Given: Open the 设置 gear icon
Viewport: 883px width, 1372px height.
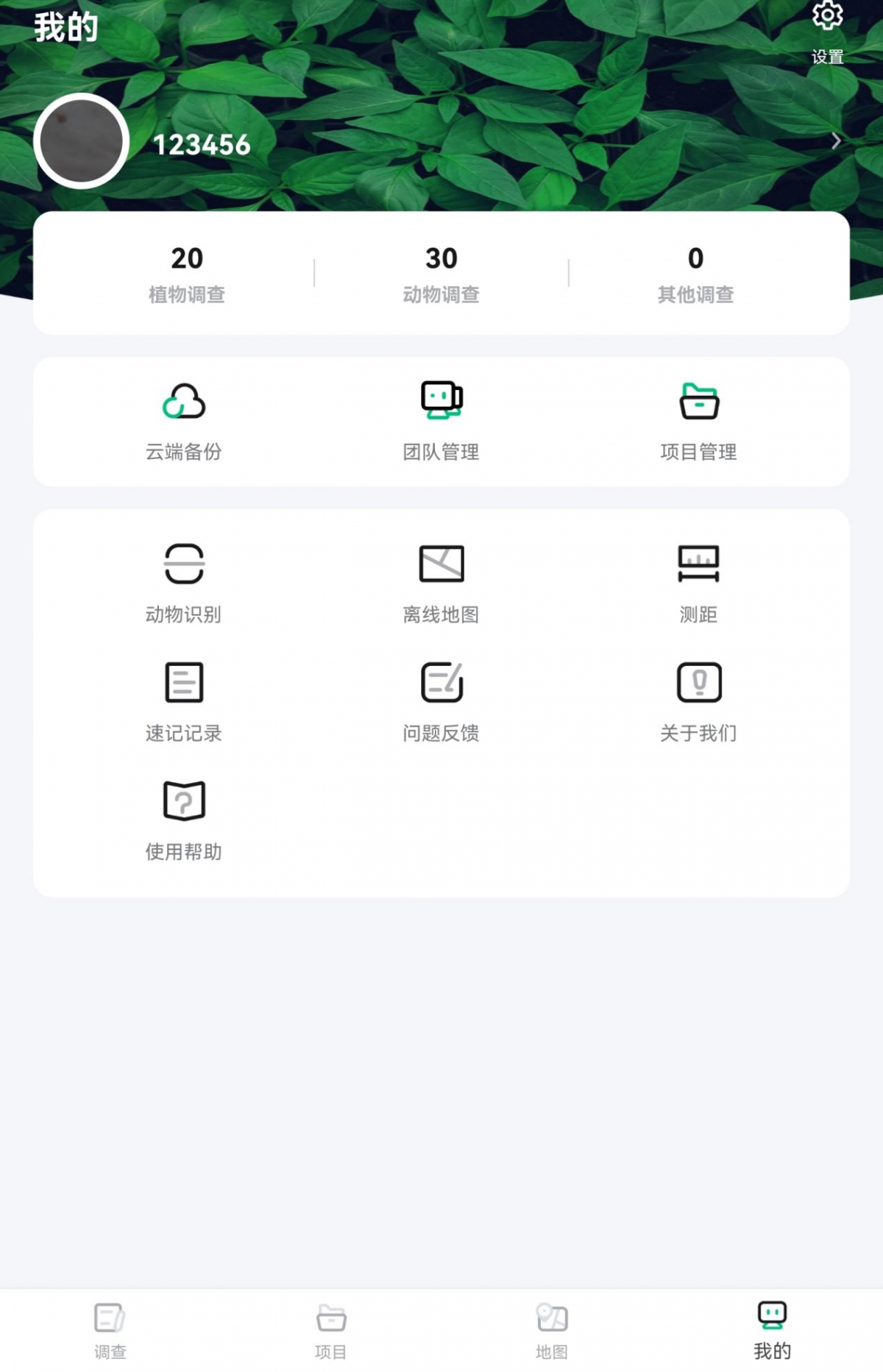Looking at the screenshot, I should (x=827, y=18).
